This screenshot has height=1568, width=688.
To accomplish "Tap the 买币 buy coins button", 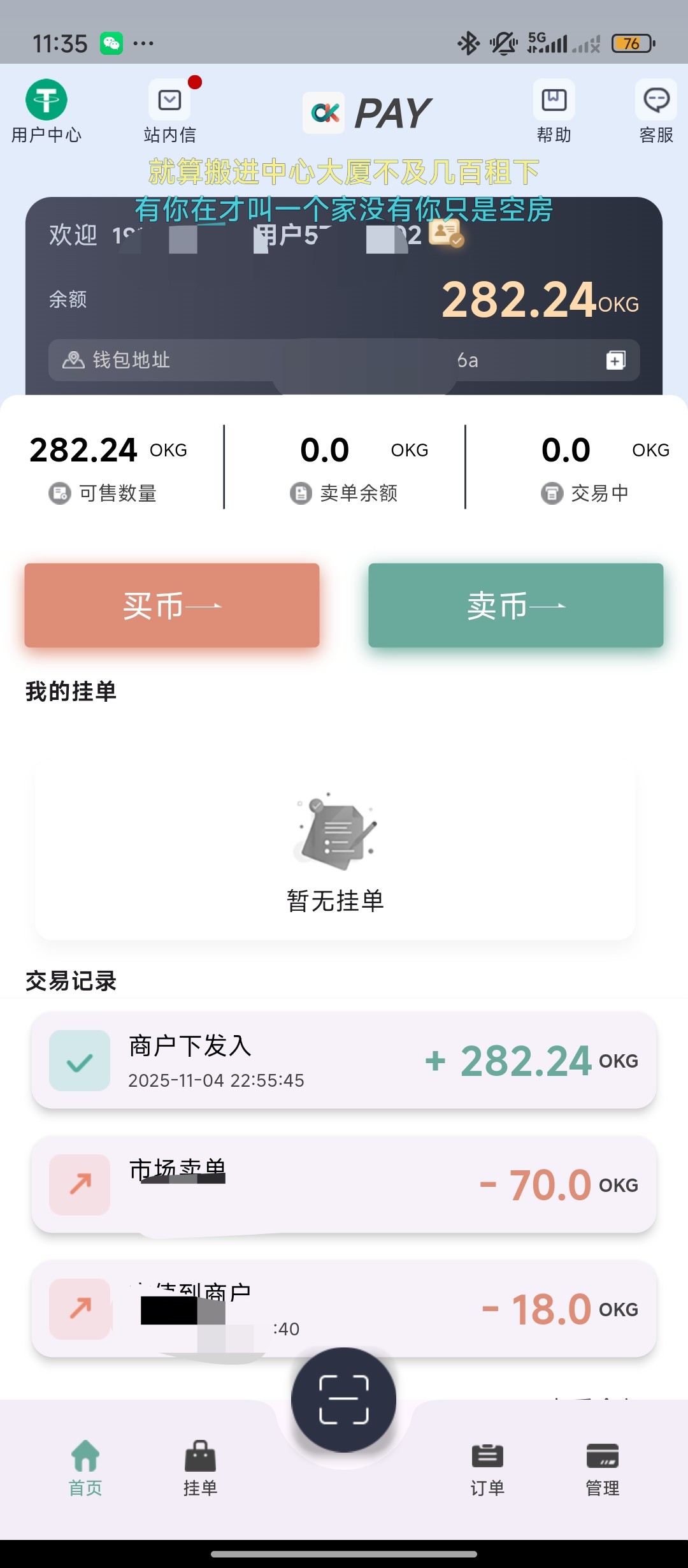I will point(172,606).
